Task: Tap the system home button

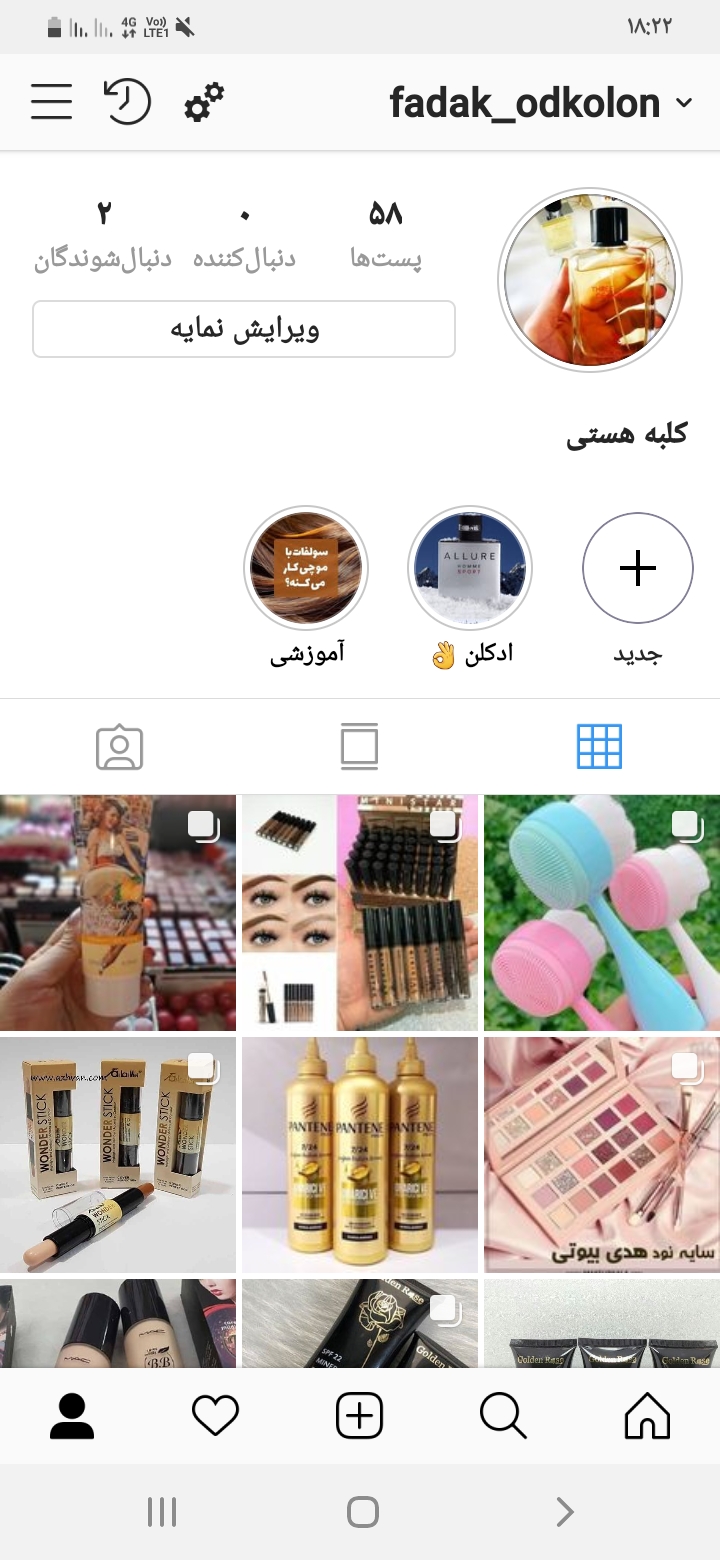Action: [362, 1512]
